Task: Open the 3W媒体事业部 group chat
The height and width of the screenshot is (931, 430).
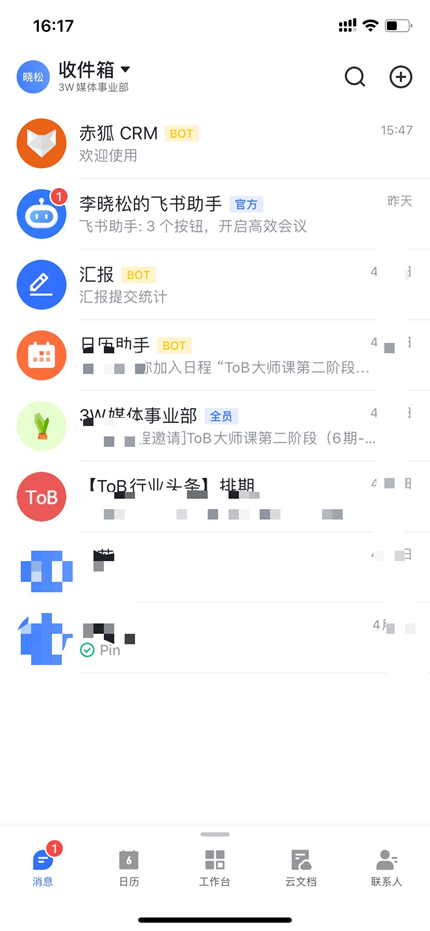Action: 215,426
